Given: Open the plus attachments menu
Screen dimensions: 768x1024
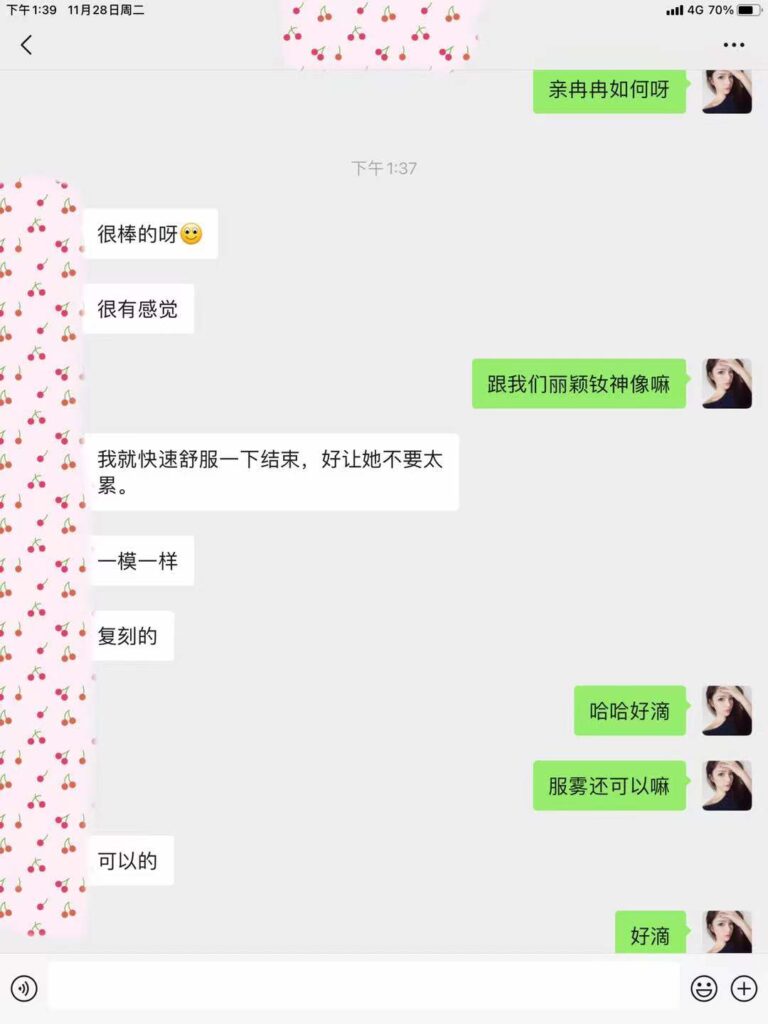Looking at the screenshot, I should tap(744, 989).
